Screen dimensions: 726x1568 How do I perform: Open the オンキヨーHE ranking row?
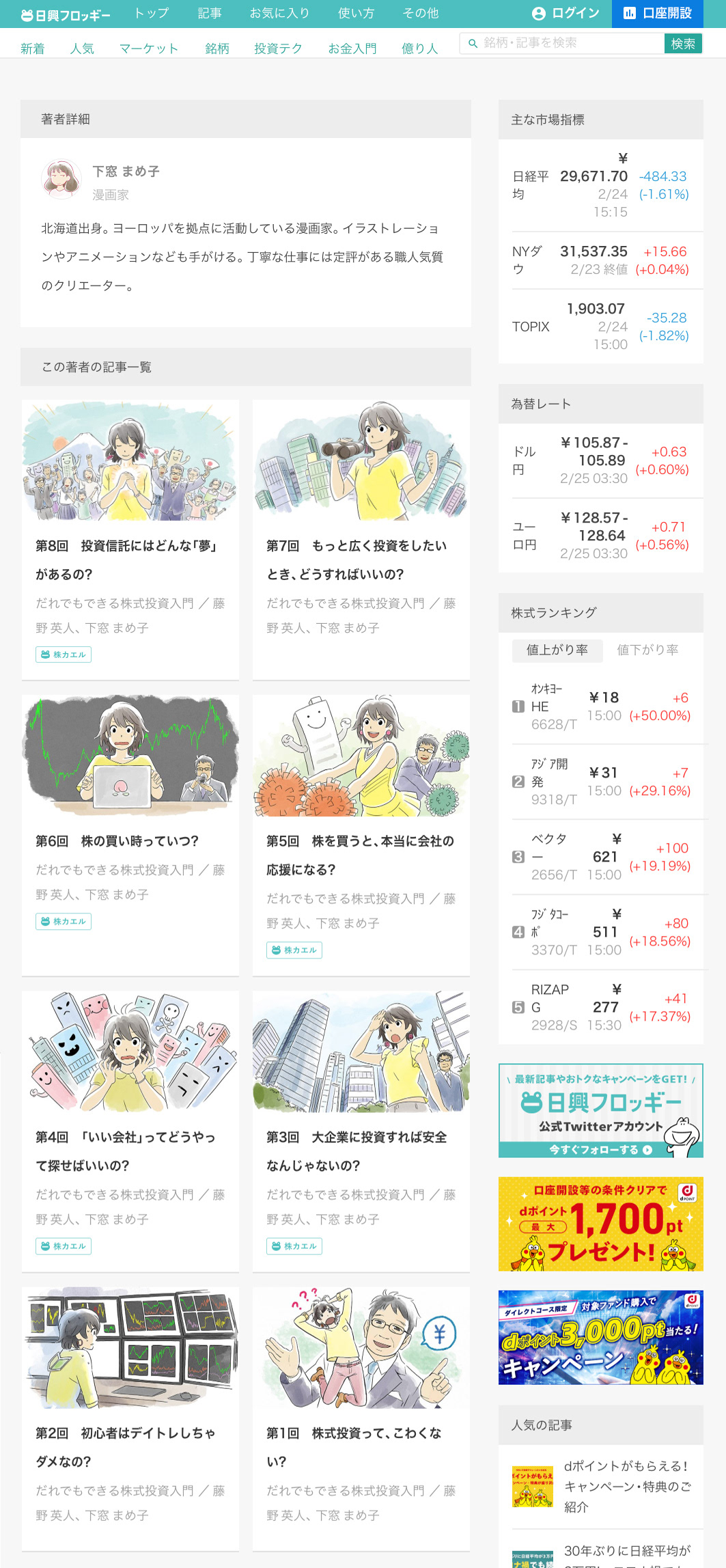click(x=601, y=706)
